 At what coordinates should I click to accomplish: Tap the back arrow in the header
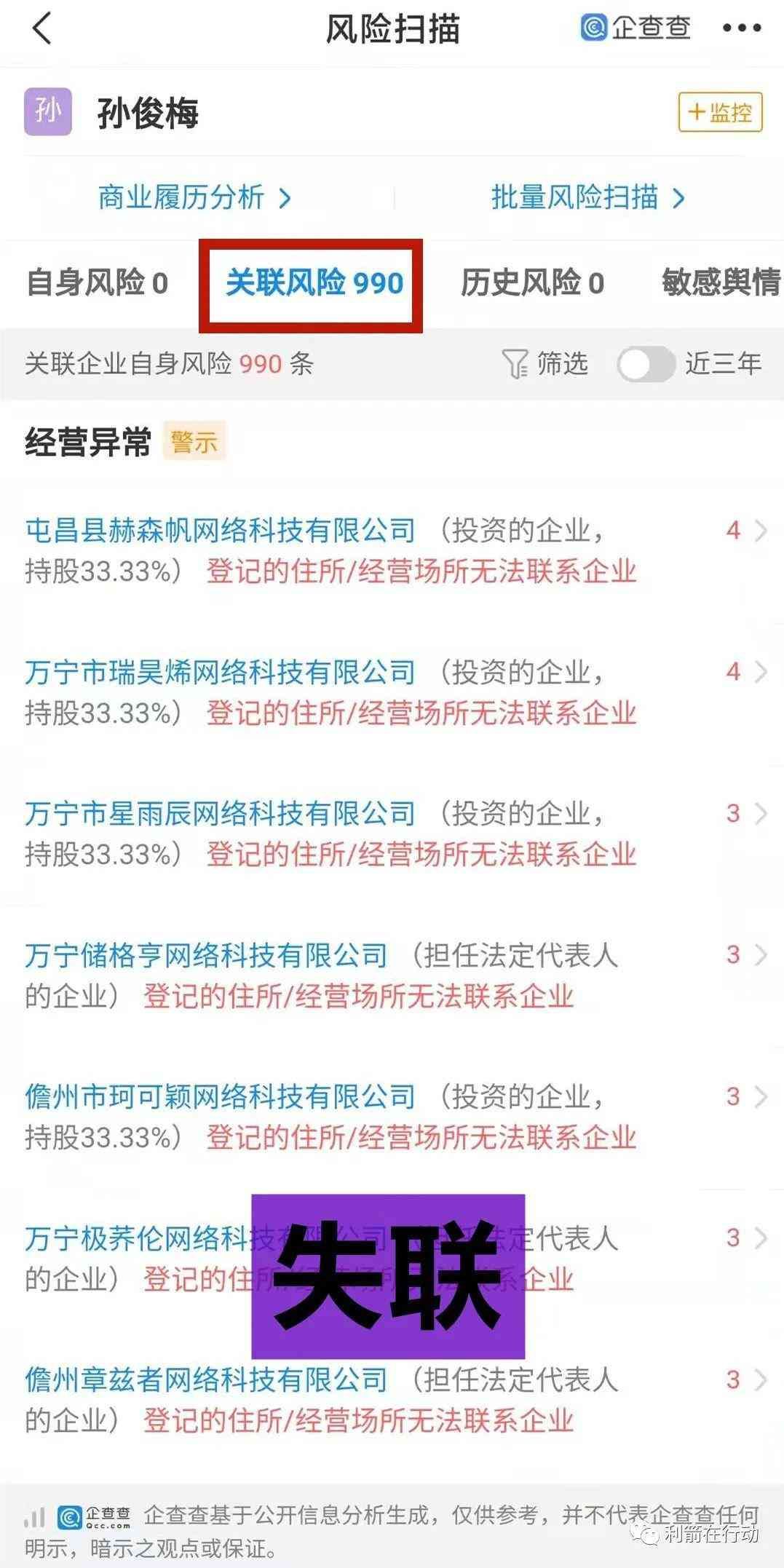point(41,28)
